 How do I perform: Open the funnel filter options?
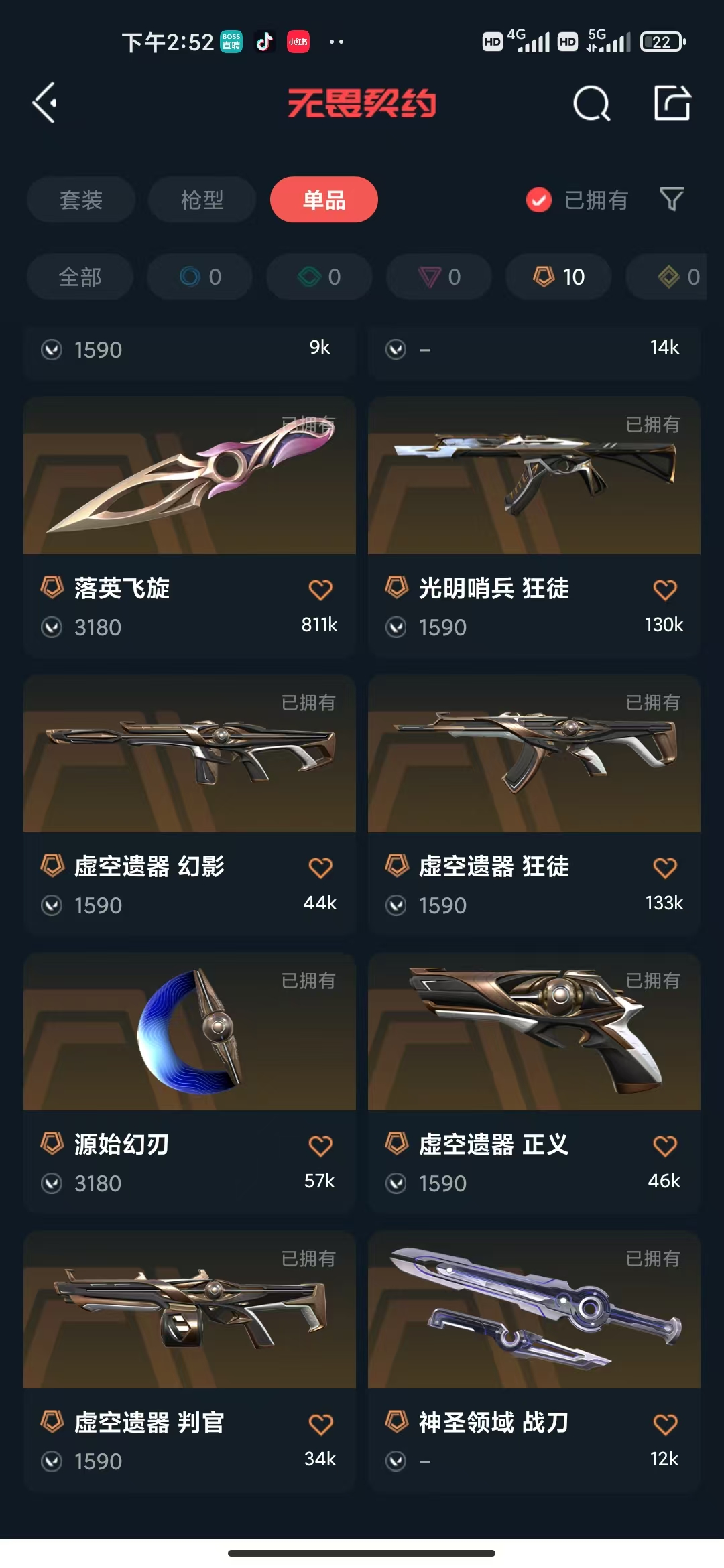pos(672,199)
